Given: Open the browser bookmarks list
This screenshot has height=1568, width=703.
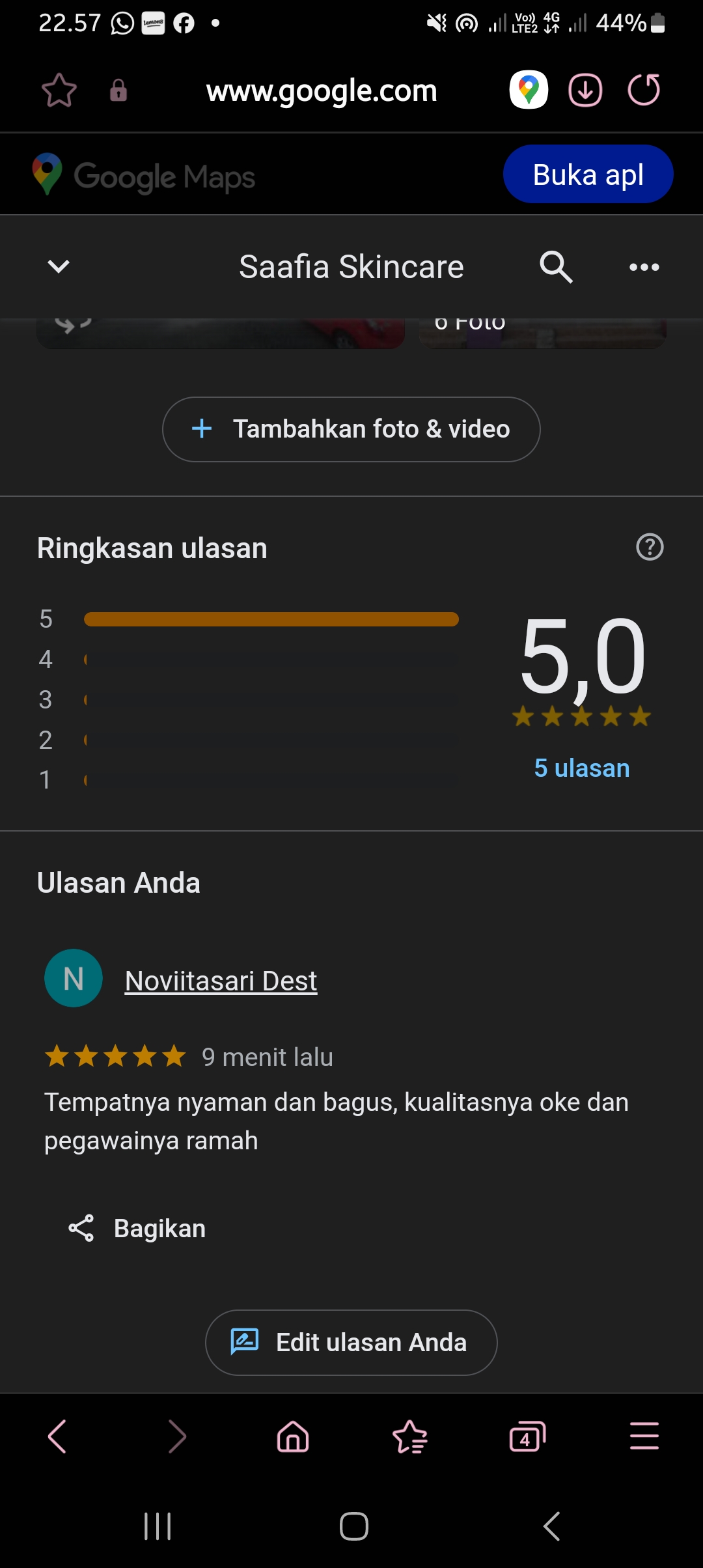Looking at the screenshot, I should click(410, 1436).
